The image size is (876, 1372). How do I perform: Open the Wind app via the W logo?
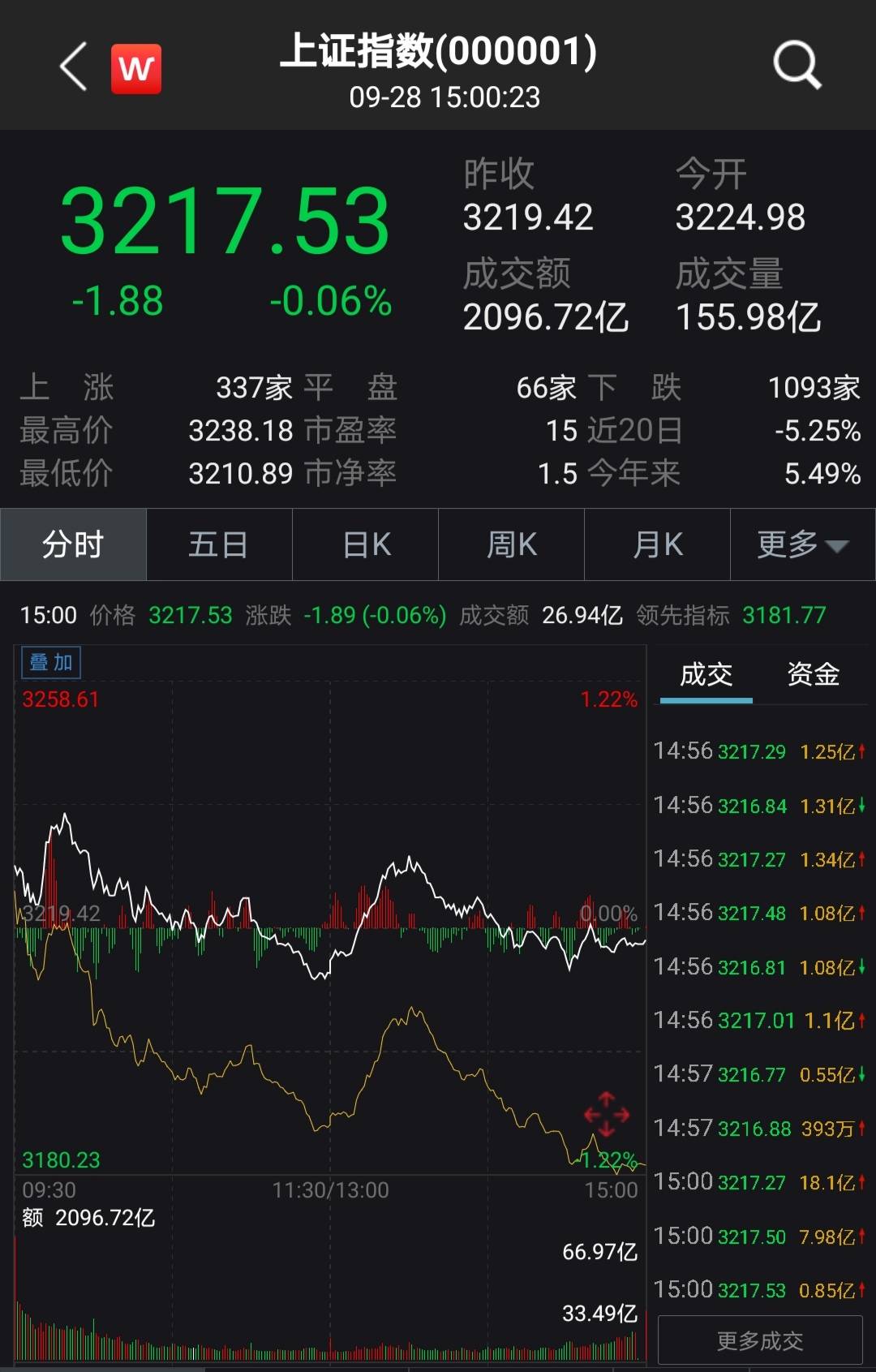tap(135, 68)
